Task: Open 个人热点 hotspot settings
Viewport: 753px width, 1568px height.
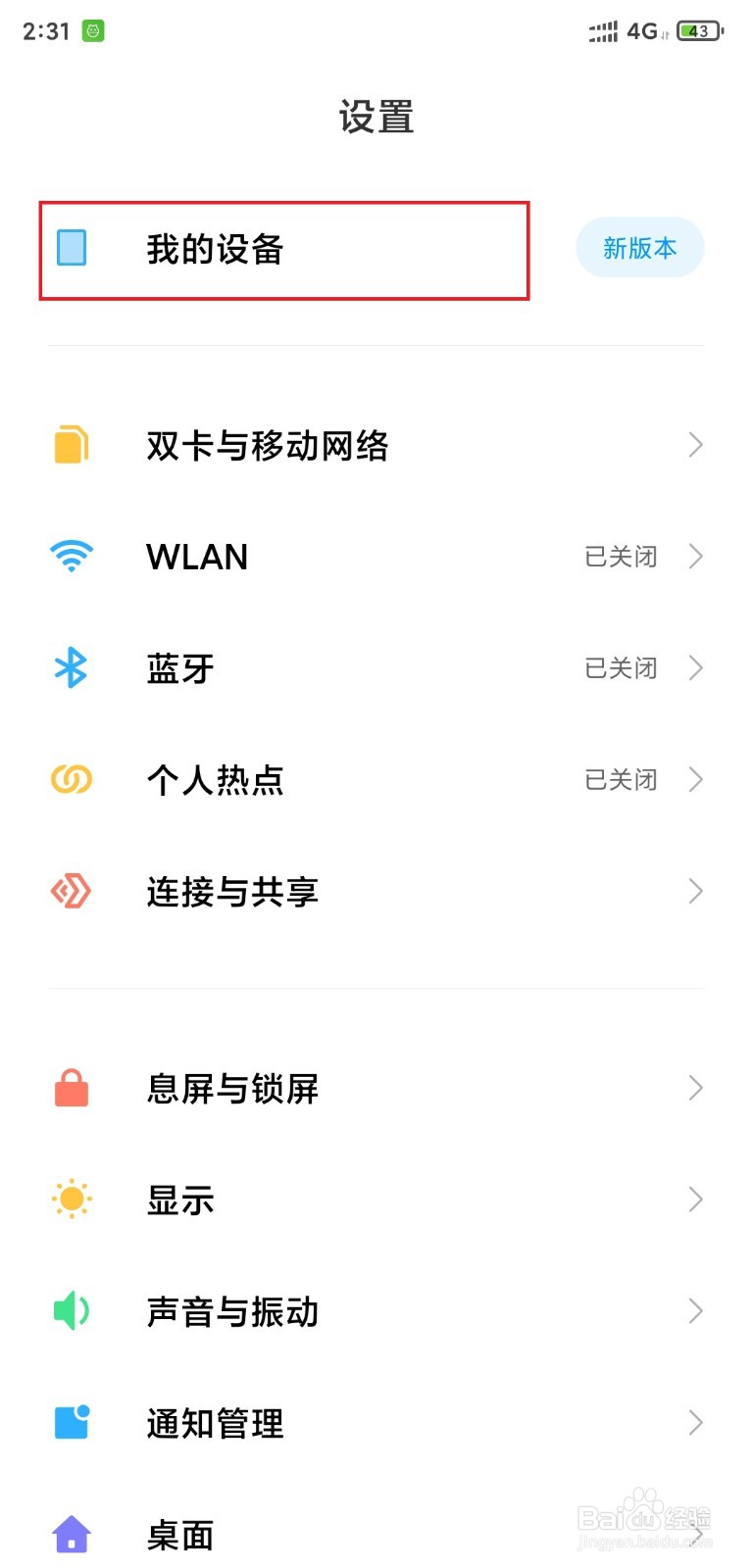Action: (x=376, y=780)
